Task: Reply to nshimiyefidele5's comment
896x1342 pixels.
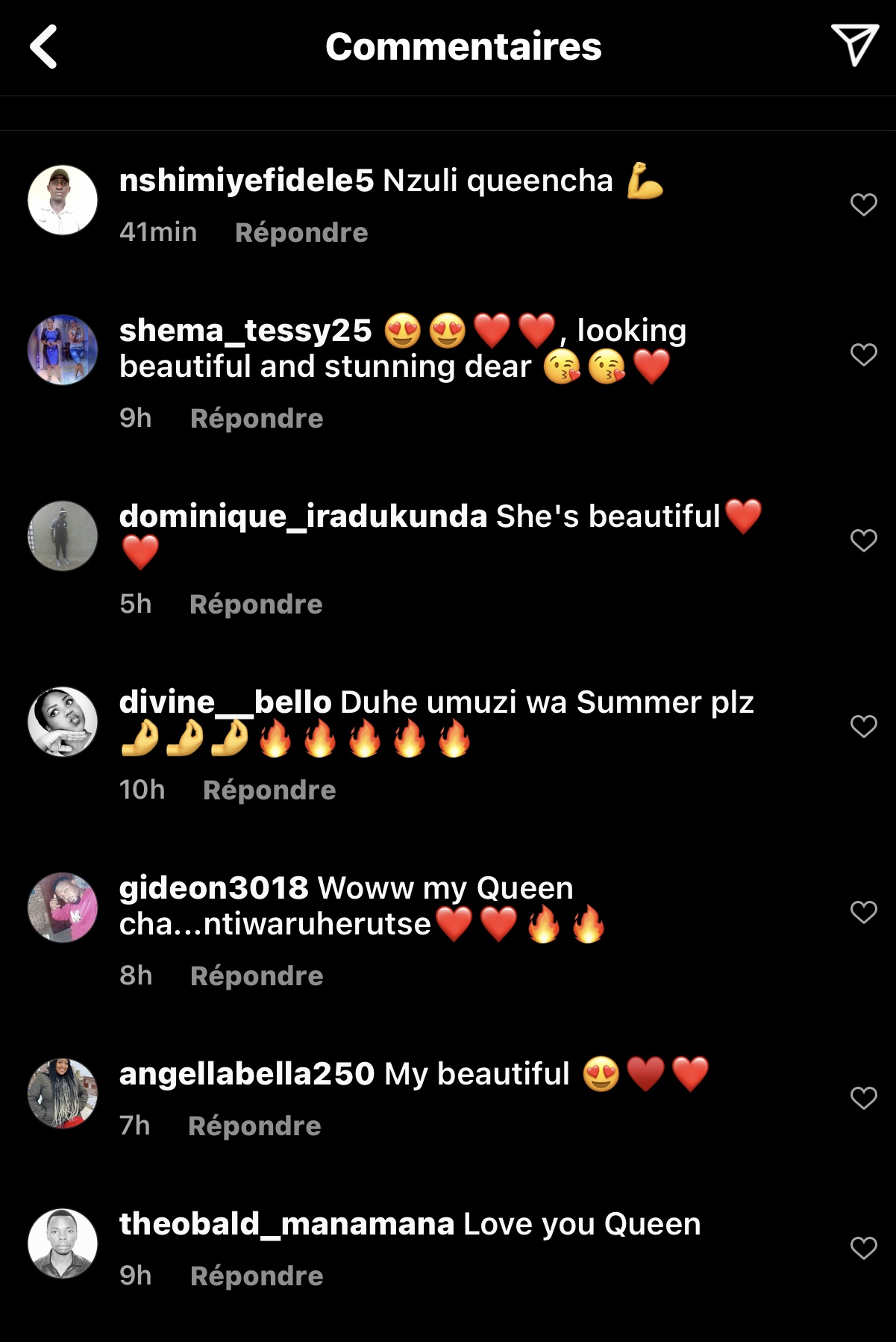Action: coord(301,233)
